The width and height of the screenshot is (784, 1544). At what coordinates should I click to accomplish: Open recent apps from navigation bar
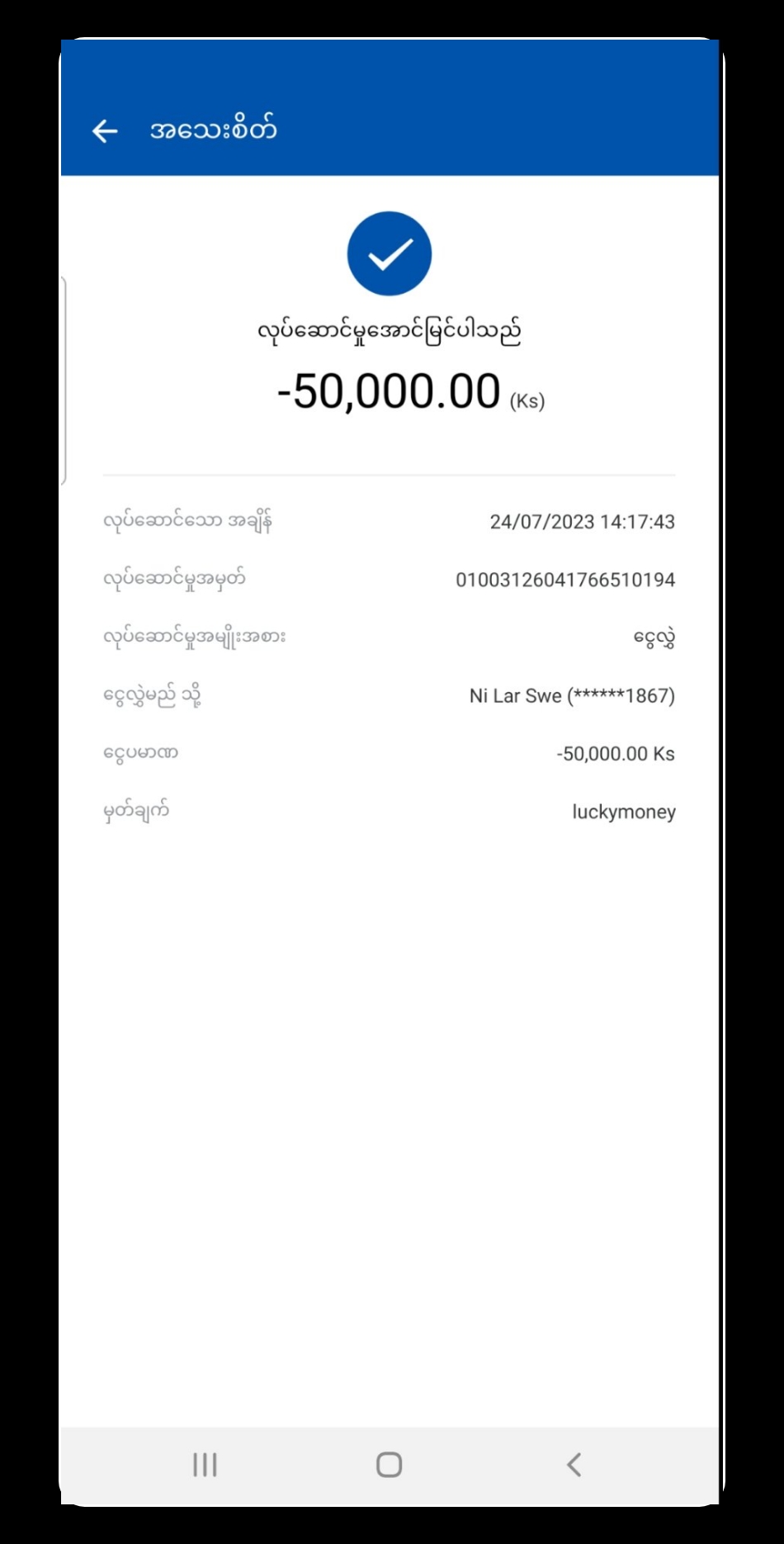coord(205,1465)
